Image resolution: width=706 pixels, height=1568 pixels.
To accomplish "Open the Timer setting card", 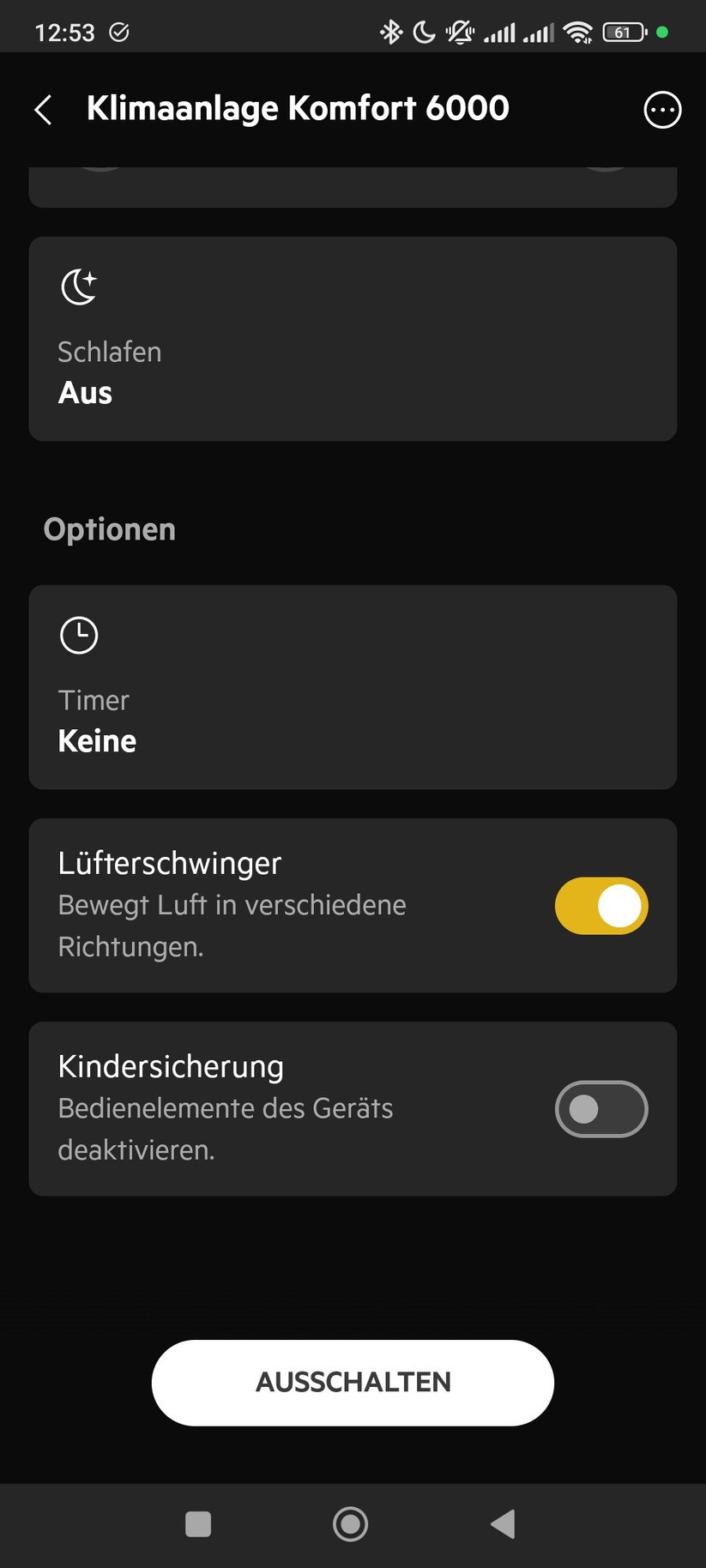I will tap(353, 687).
